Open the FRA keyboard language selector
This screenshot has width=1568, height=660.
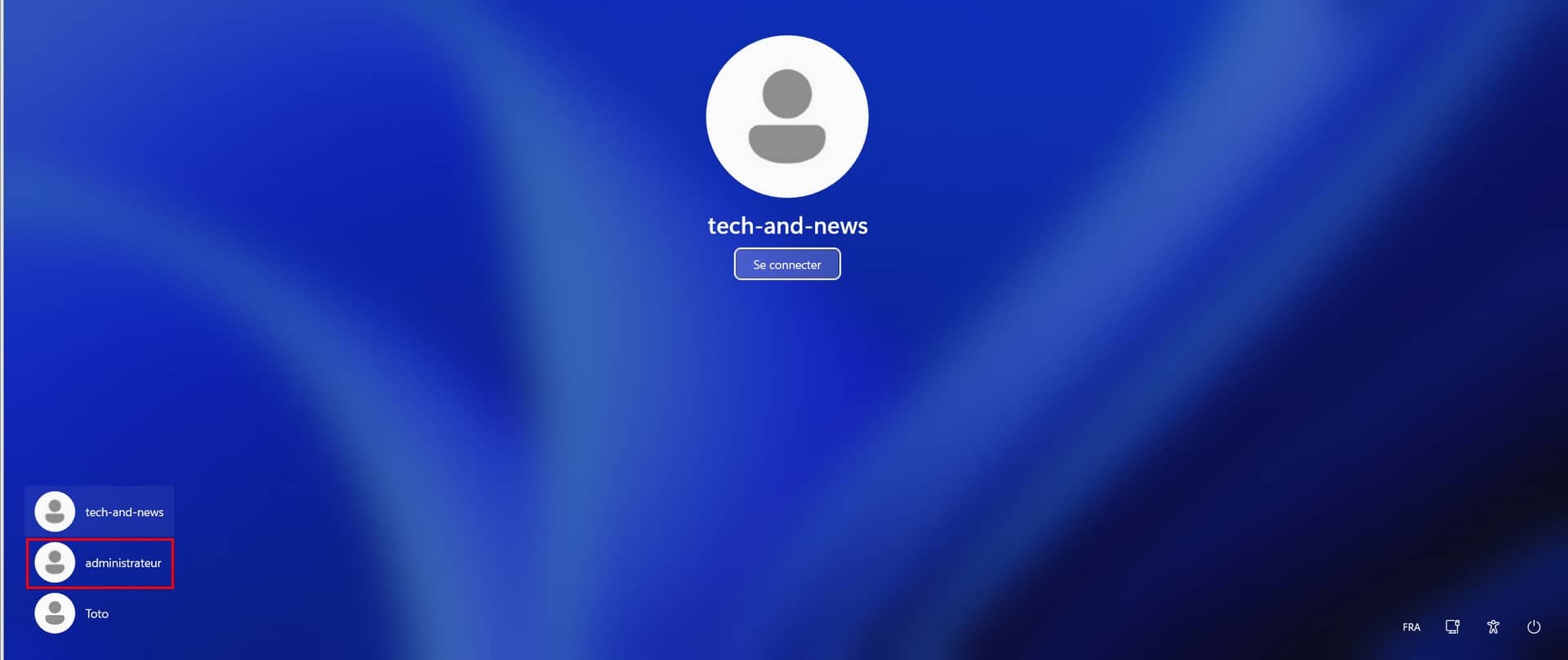click(1411, 627)
